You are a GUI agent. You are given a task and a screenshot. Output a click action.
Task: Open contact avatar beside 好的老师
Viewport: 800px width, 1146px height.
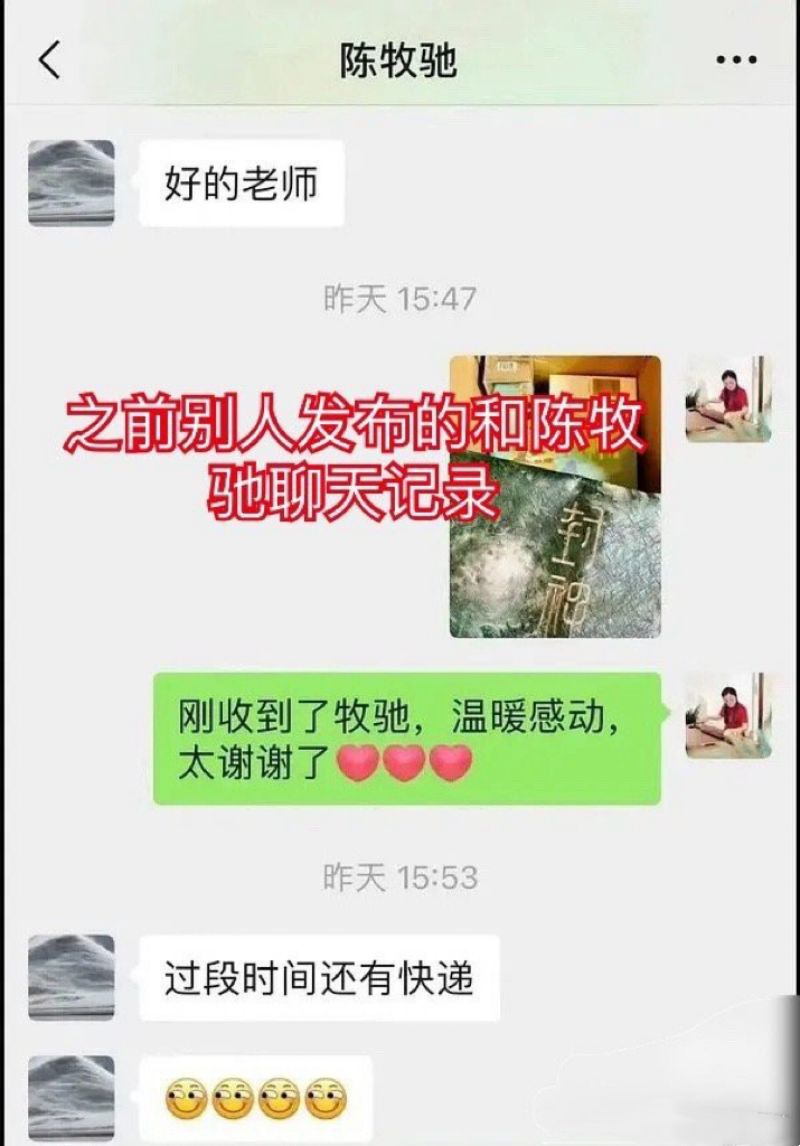coord(71,184)
